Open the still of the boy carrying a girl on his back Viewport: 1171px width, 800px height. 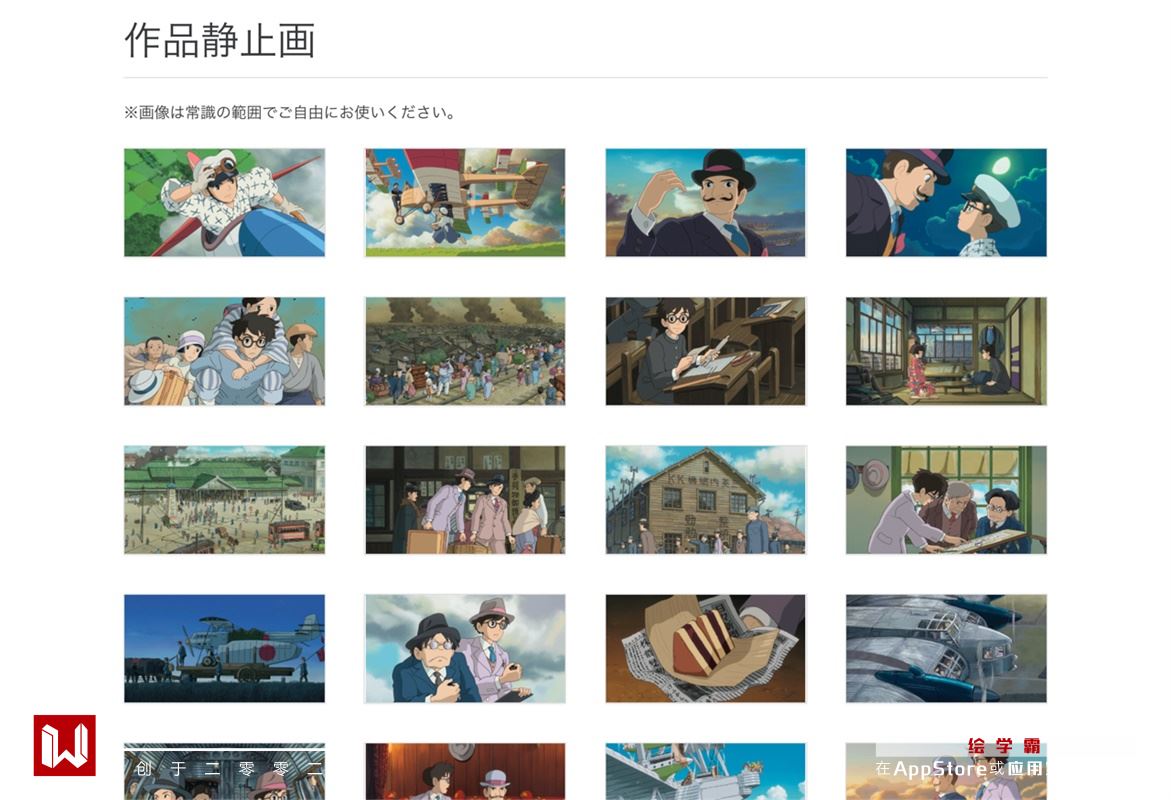(x=224, y=351)
